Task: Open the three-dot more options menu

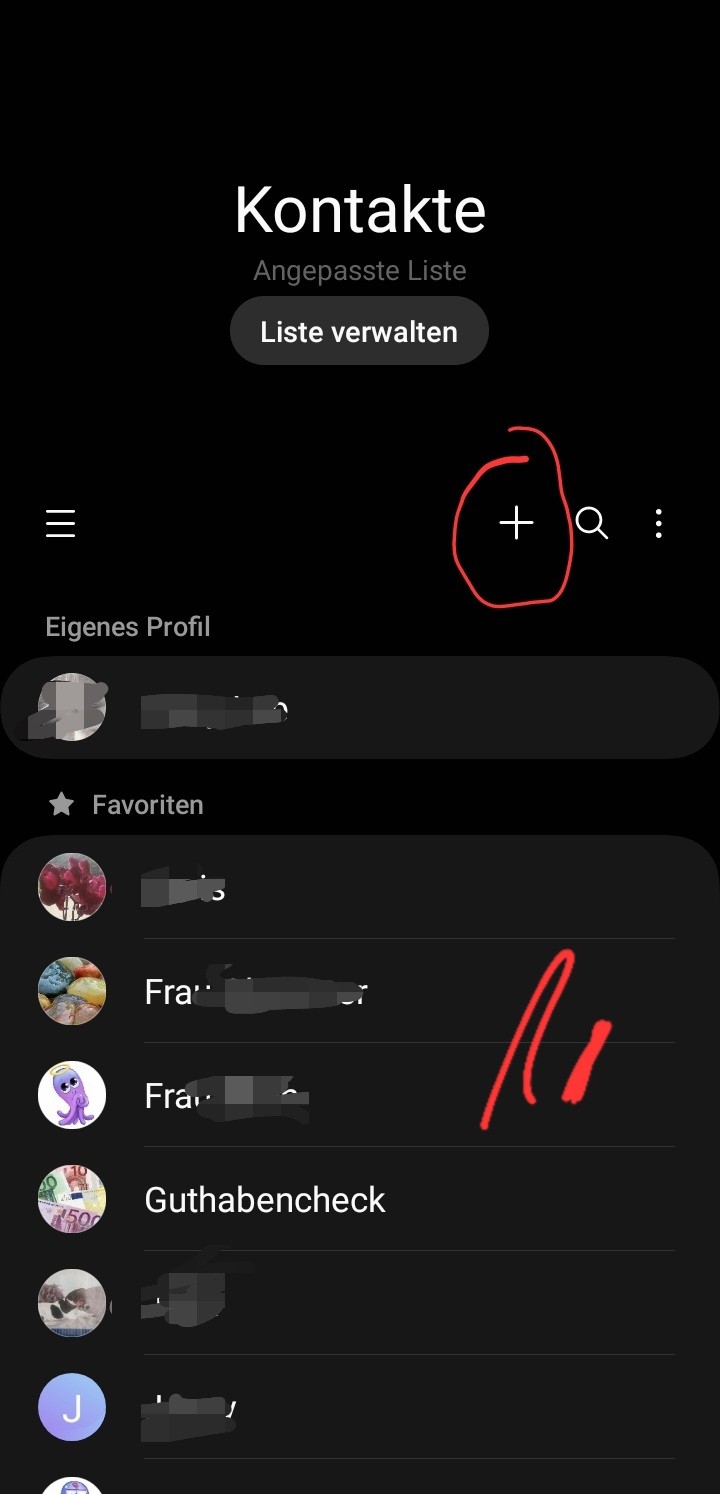Action: click(x=659, y=523)
